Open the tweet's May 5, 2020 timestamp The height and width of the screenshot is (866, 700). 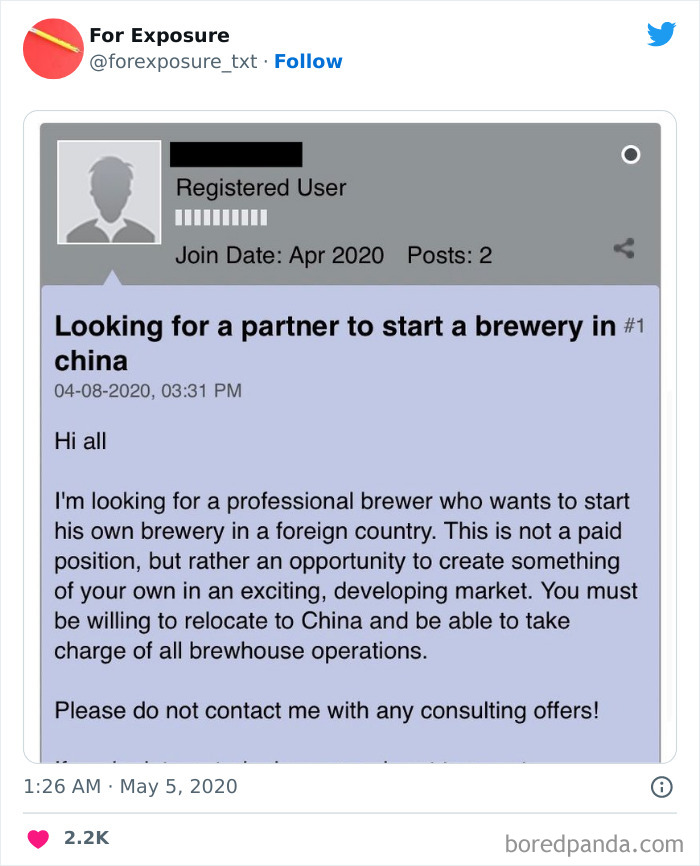[x=130, y=787]
